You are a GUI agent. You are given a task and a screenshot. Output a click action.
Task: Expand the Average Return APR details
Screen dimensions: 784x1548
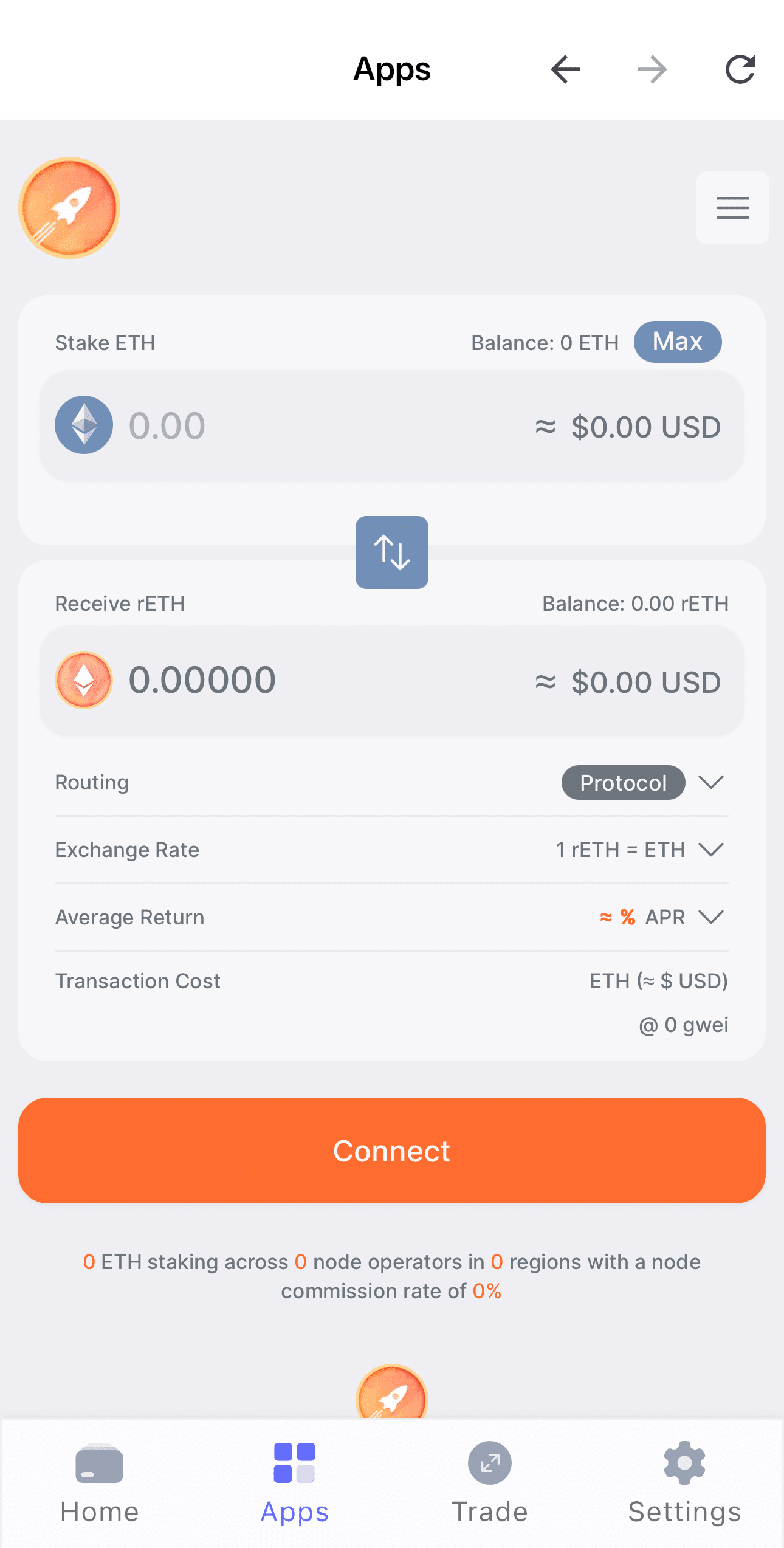click(x=712, y=917)
